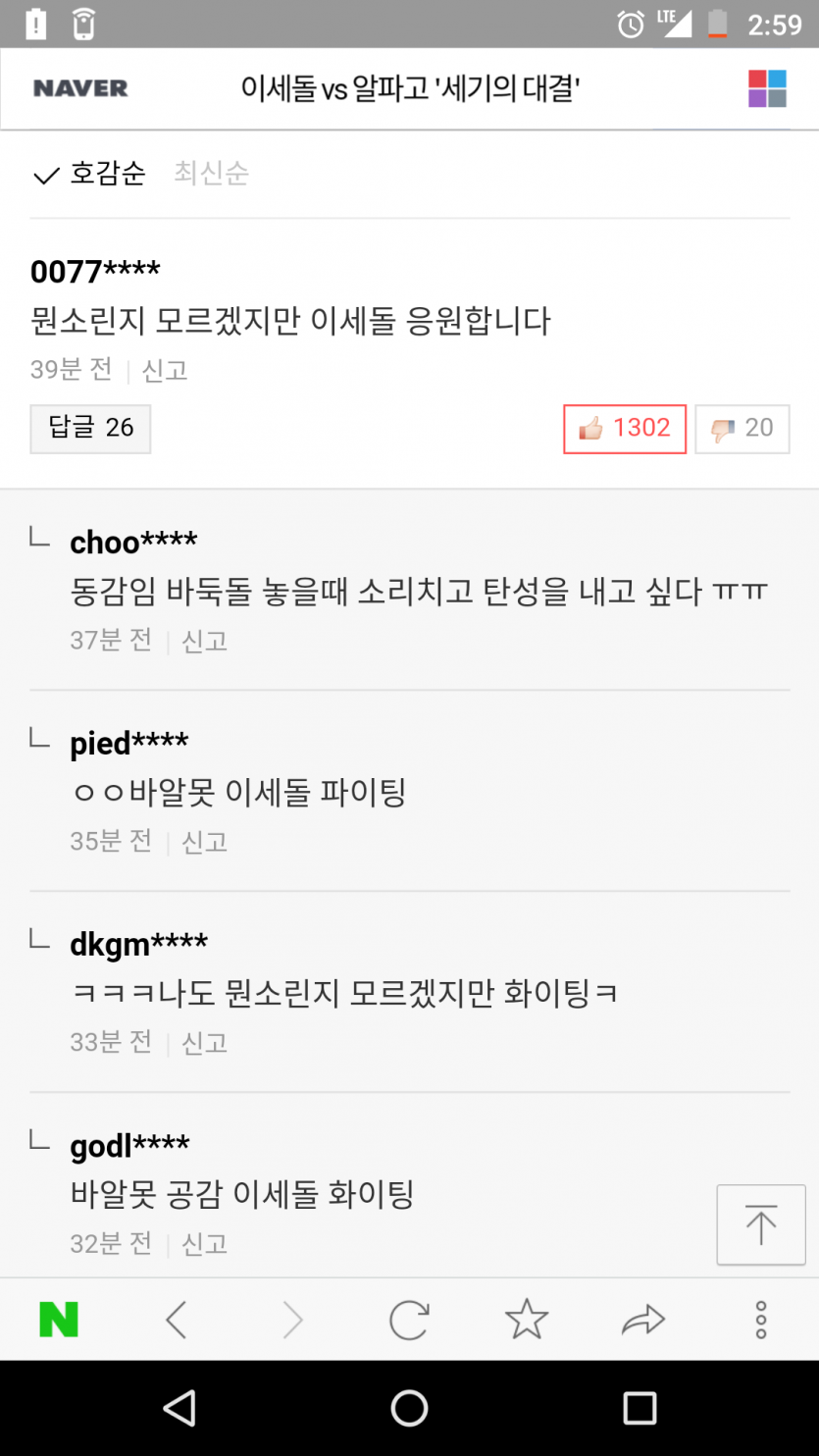
Task: Open the colorful grid menu icon
Action: [x=767, y=88]
